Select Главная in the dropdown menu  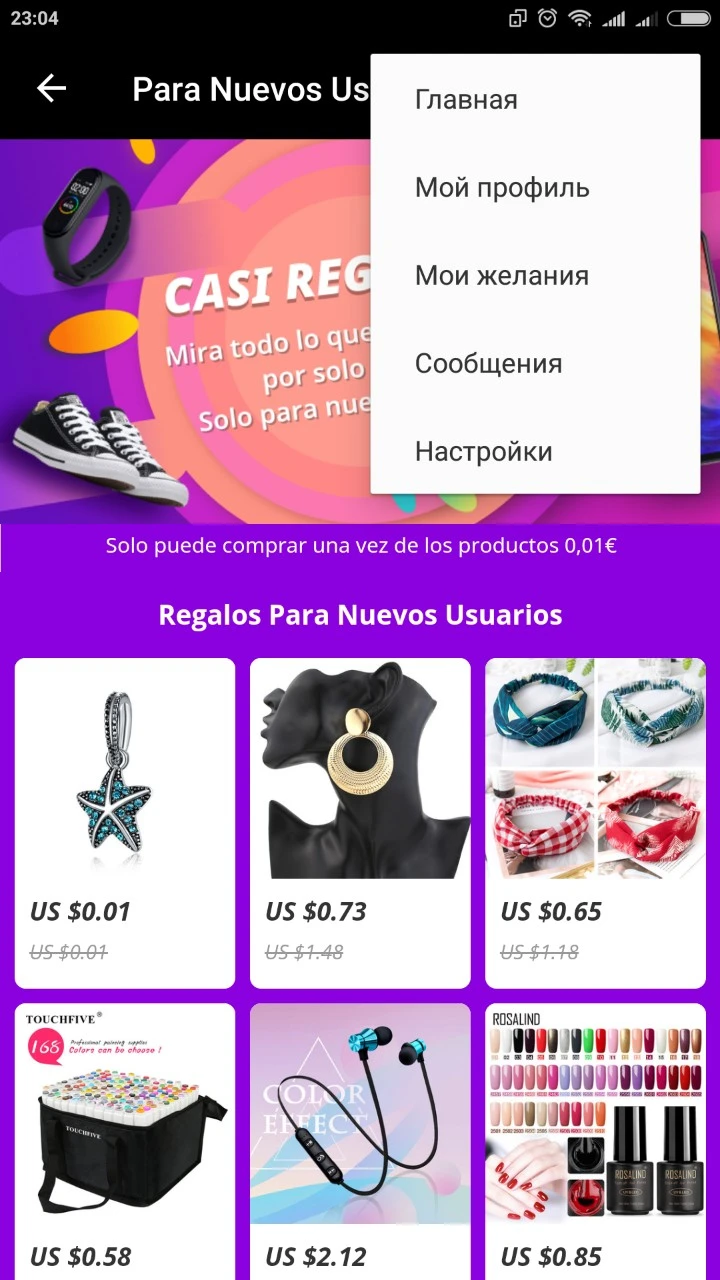pyautogui.click(x=535, y=100)
